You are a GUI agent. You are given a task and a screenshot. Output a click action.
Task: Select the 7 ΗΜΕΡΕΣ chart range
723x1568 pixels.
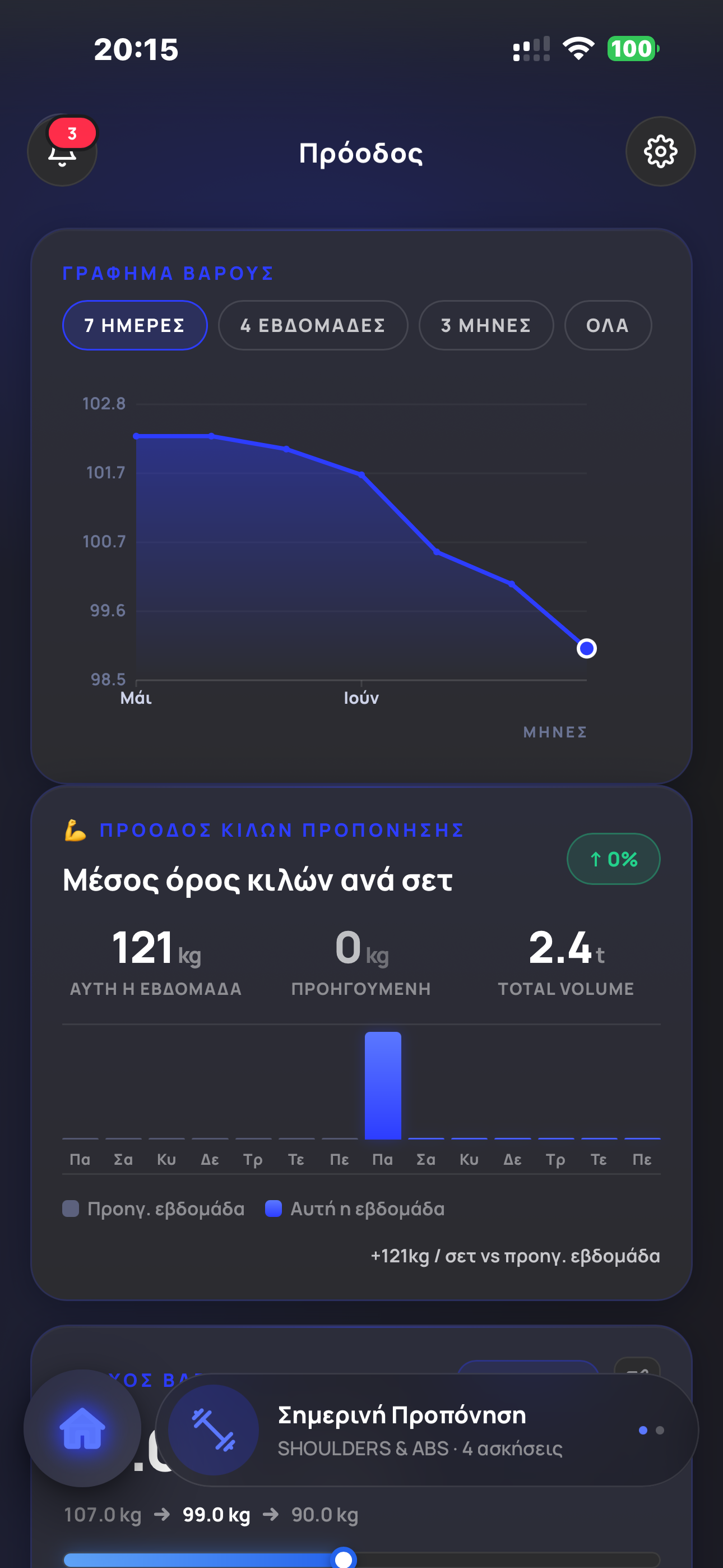135,325
